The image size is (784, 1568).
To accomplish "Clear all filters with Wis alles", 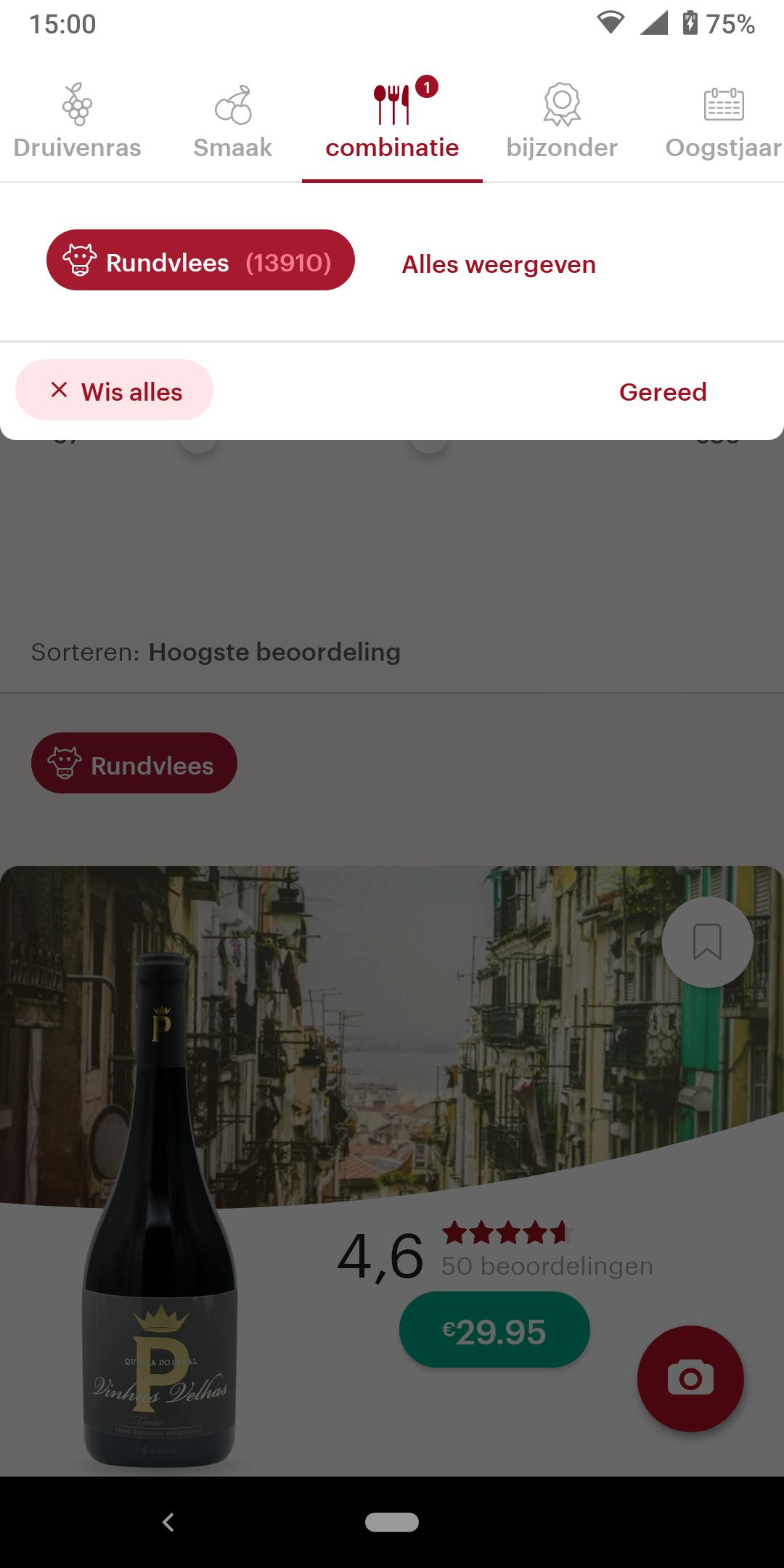I will click(115, 391).
